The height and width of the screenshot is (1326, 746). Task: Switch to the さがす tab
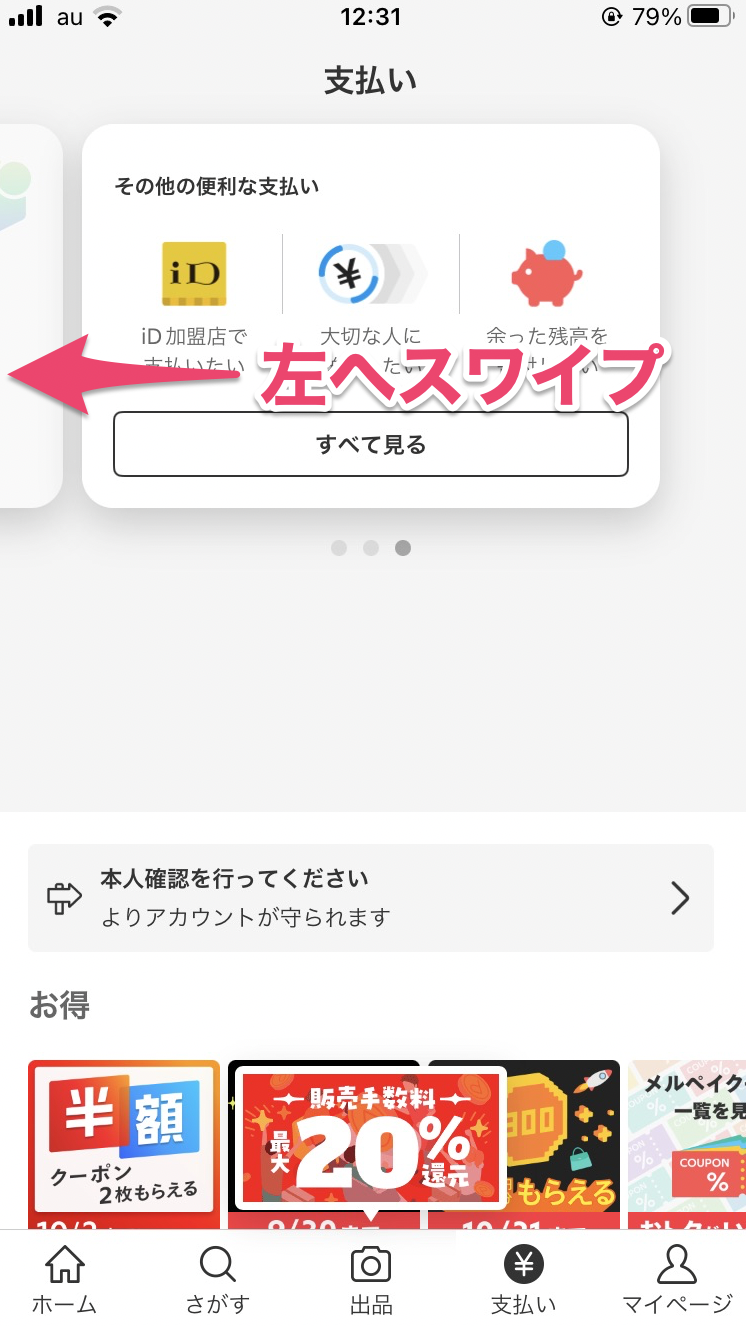pyautogui.click(x=217, y=1280)
